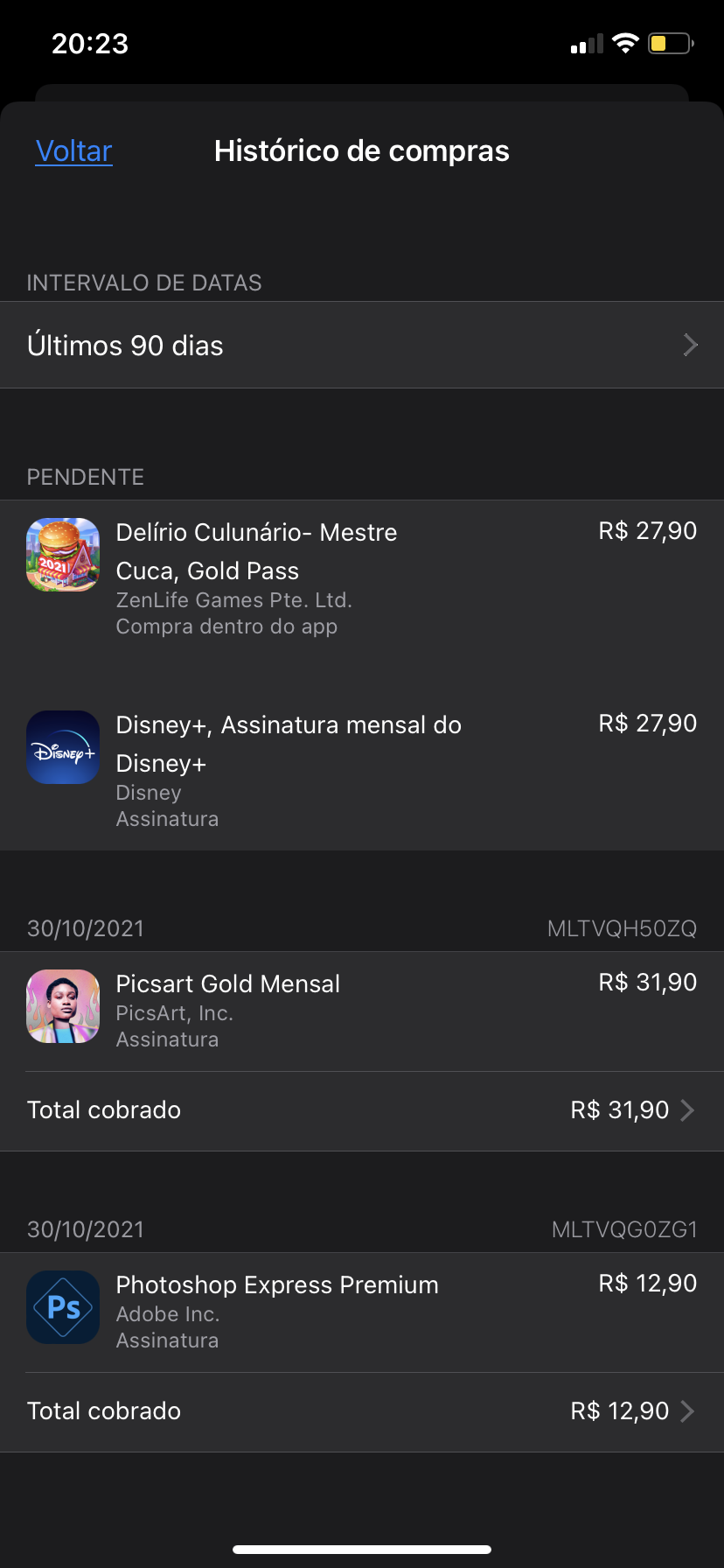
Task: Open the Picsart Gold Mensal purchase
Action: coord(362,1011)
